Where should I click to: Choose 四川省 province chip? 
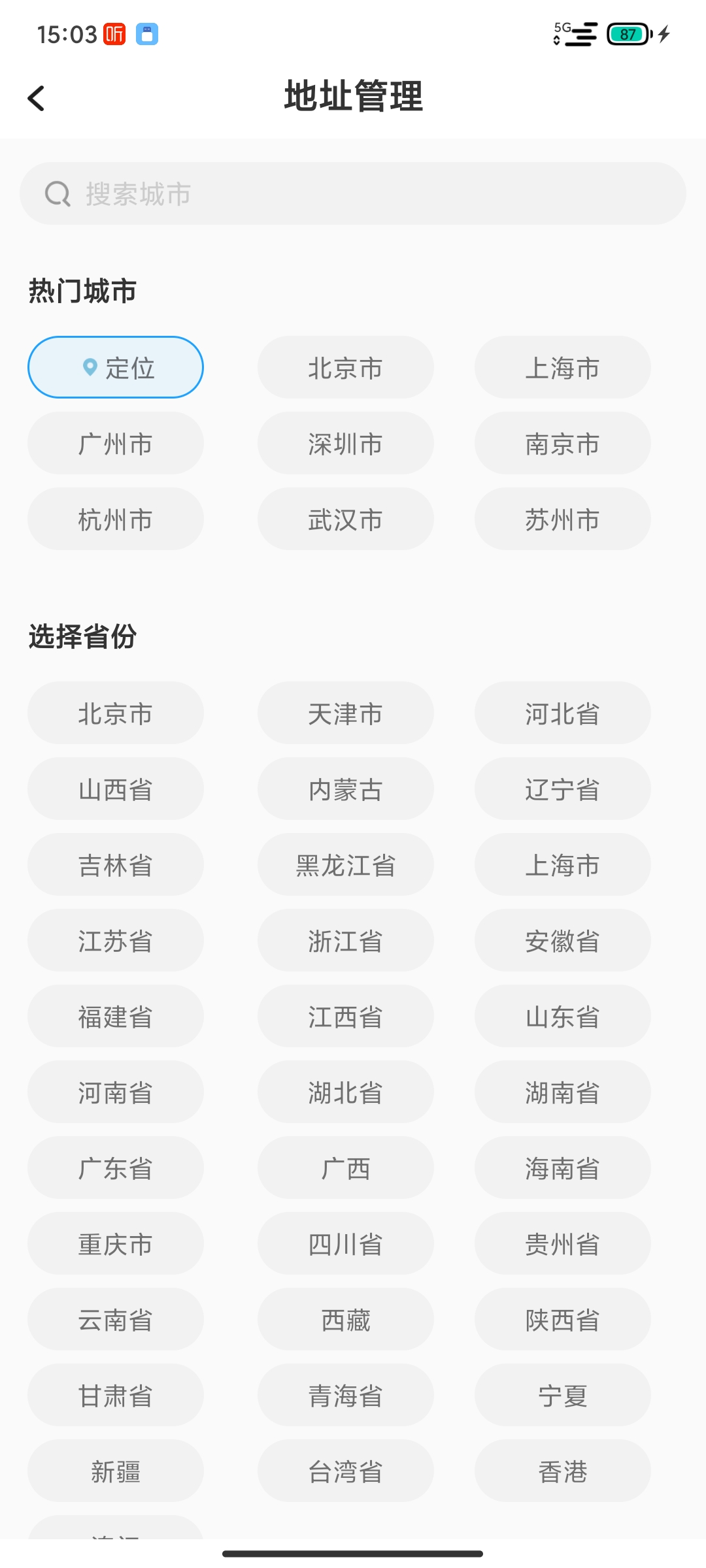[345, 1243]
